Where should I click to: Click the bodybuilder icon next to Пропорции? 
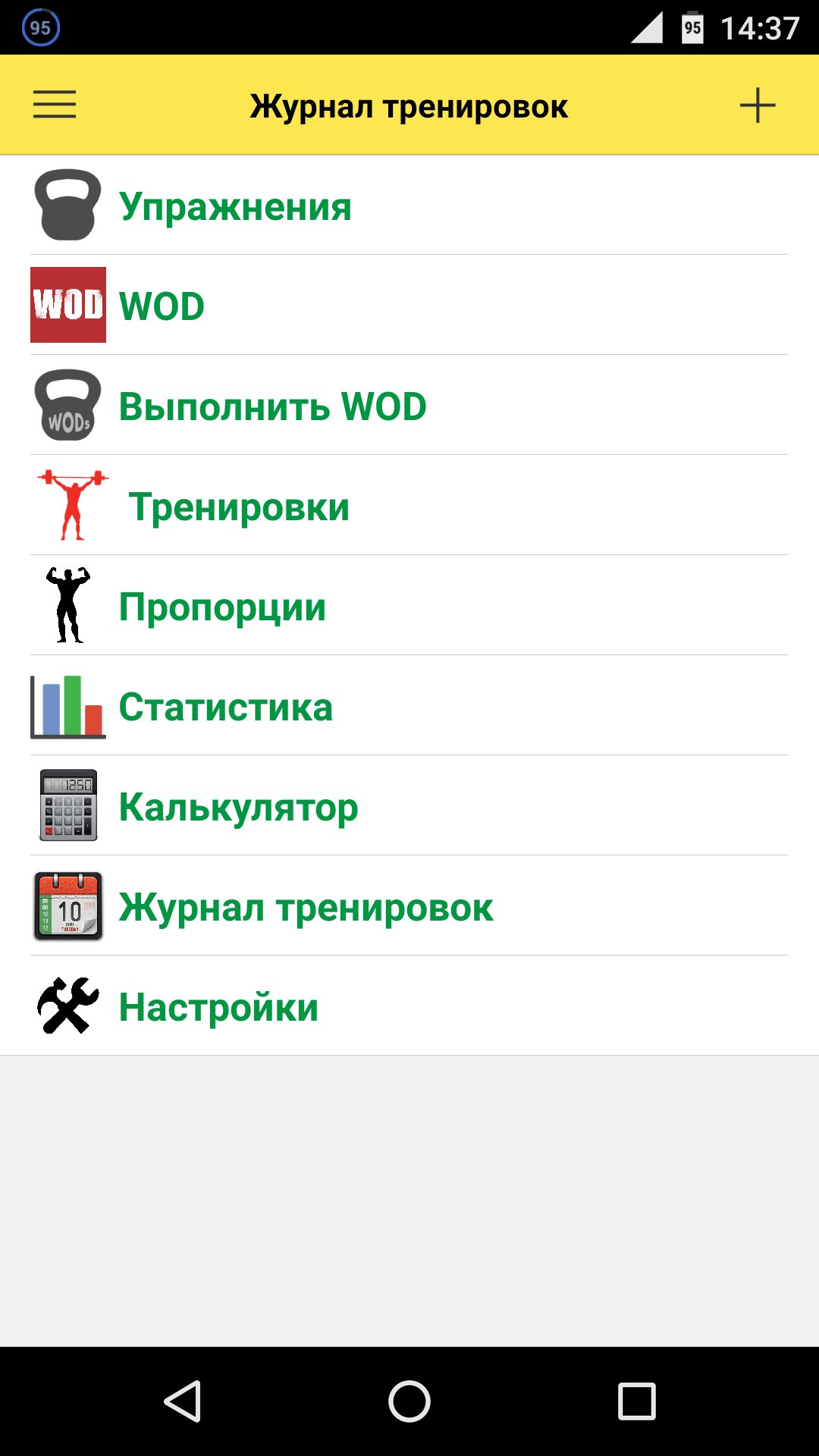coord(67,605)
